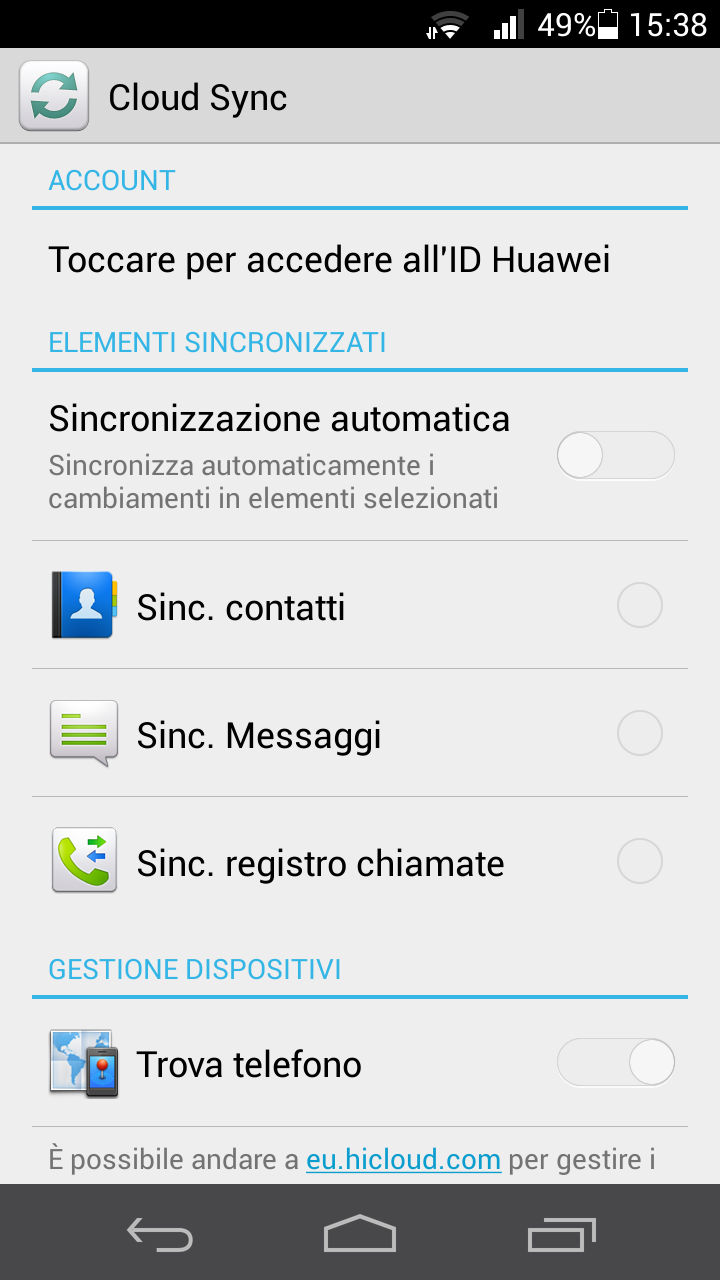Go back with the navigation bar

tap(160, 1234)
